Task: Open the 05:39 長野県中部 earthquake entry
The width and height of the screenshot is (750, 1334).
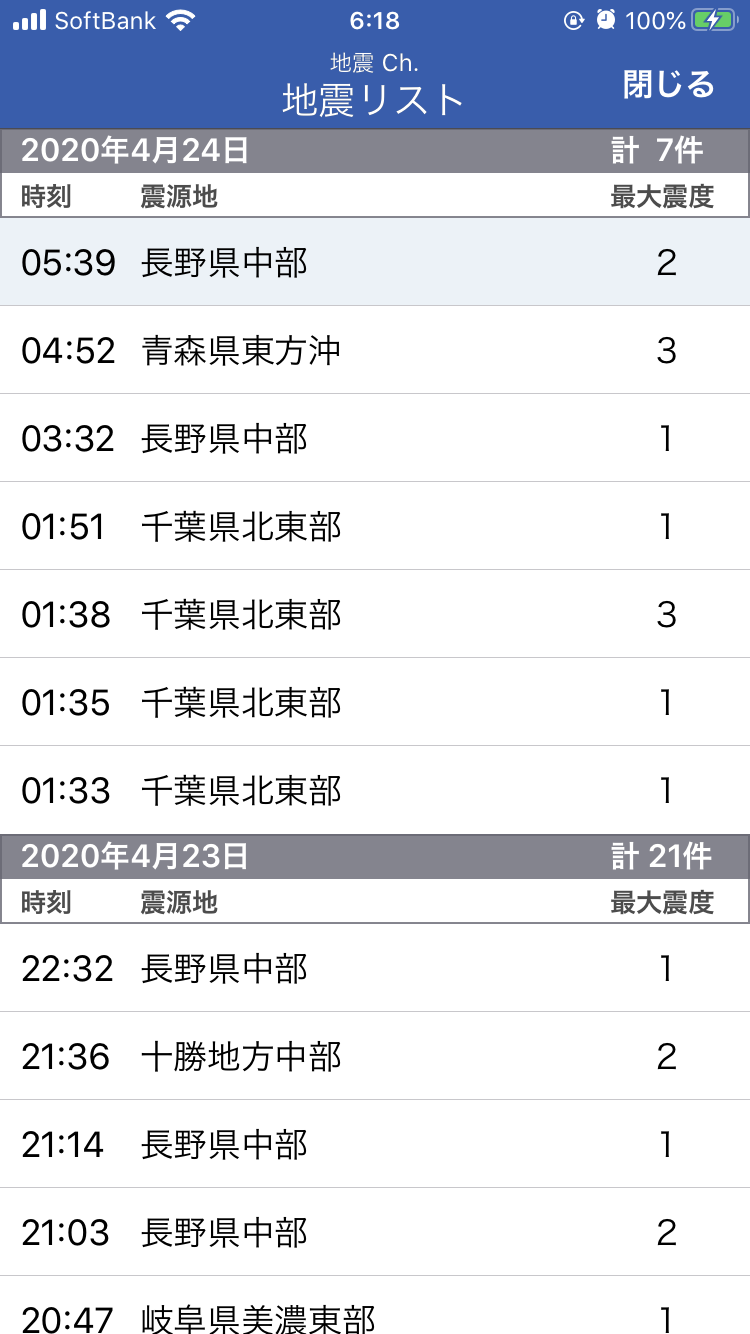Action: point(375,262)
